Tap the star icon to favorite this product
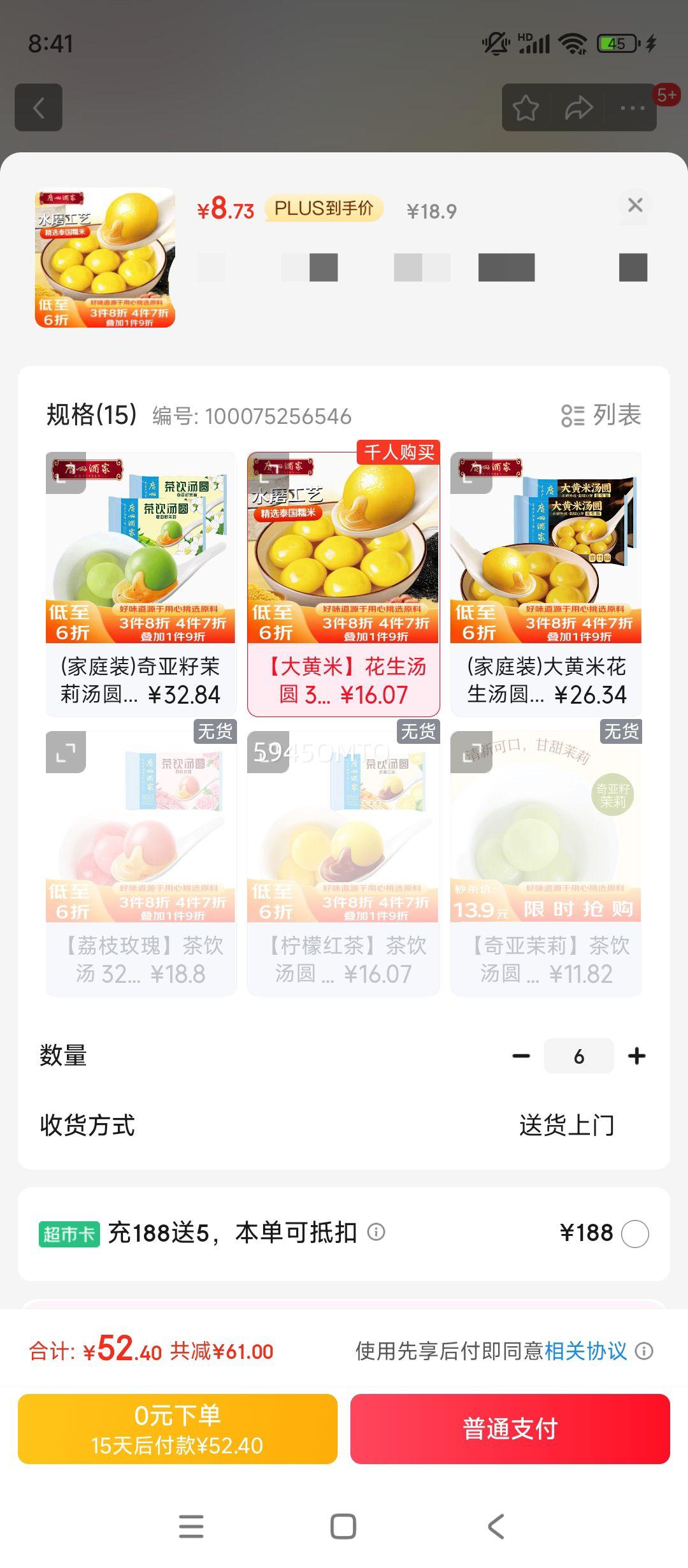The height and width of the screenshot is (1568, 688). pos(526,106)
